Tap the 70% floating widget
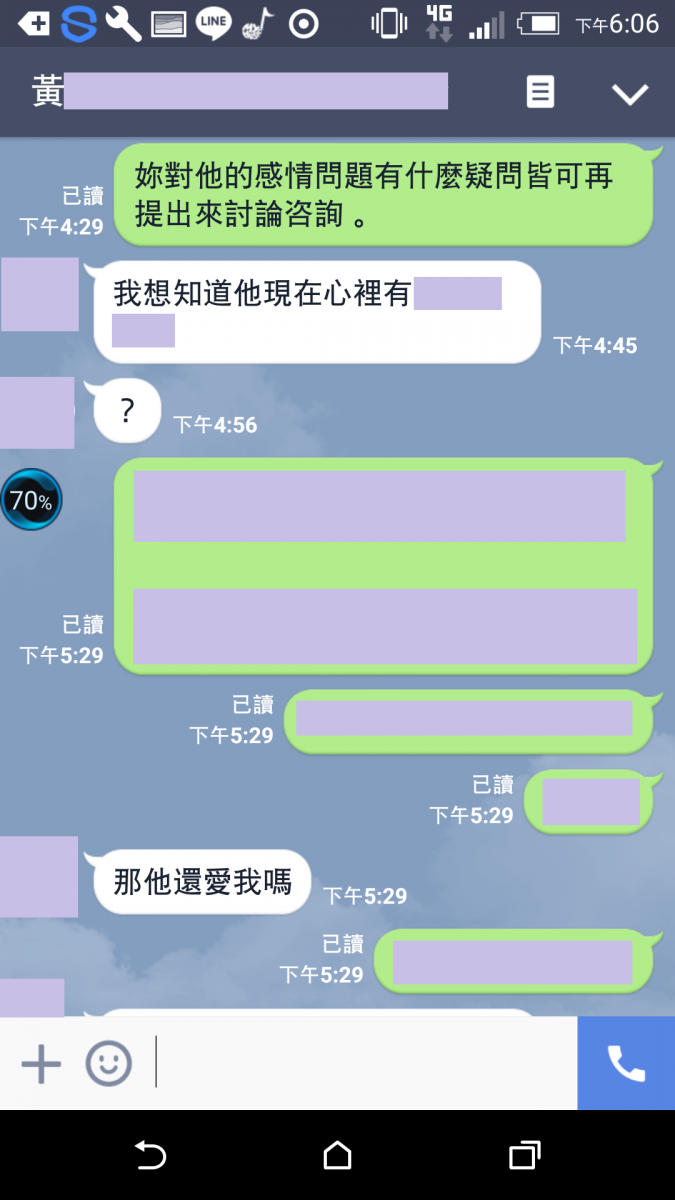This screenshot has width=675, height=1200. (31, 500)
